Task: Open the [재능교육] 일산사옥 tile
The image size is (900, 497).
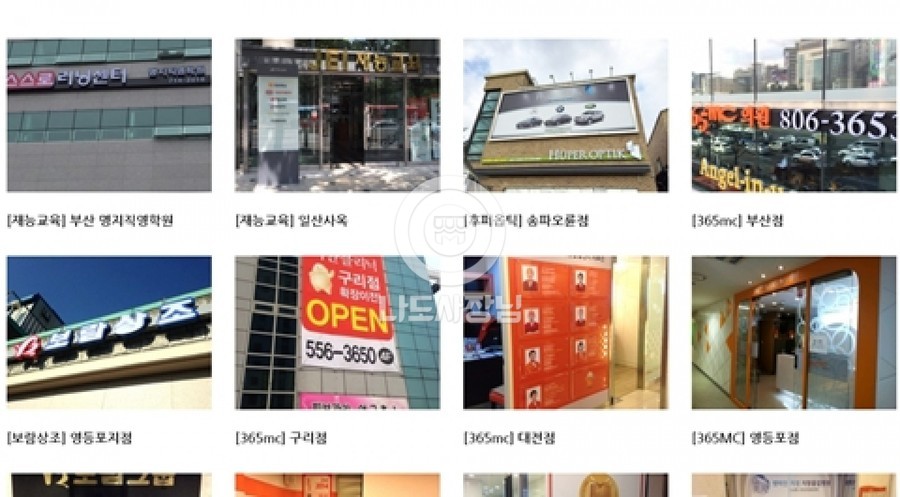Action: 337,115
